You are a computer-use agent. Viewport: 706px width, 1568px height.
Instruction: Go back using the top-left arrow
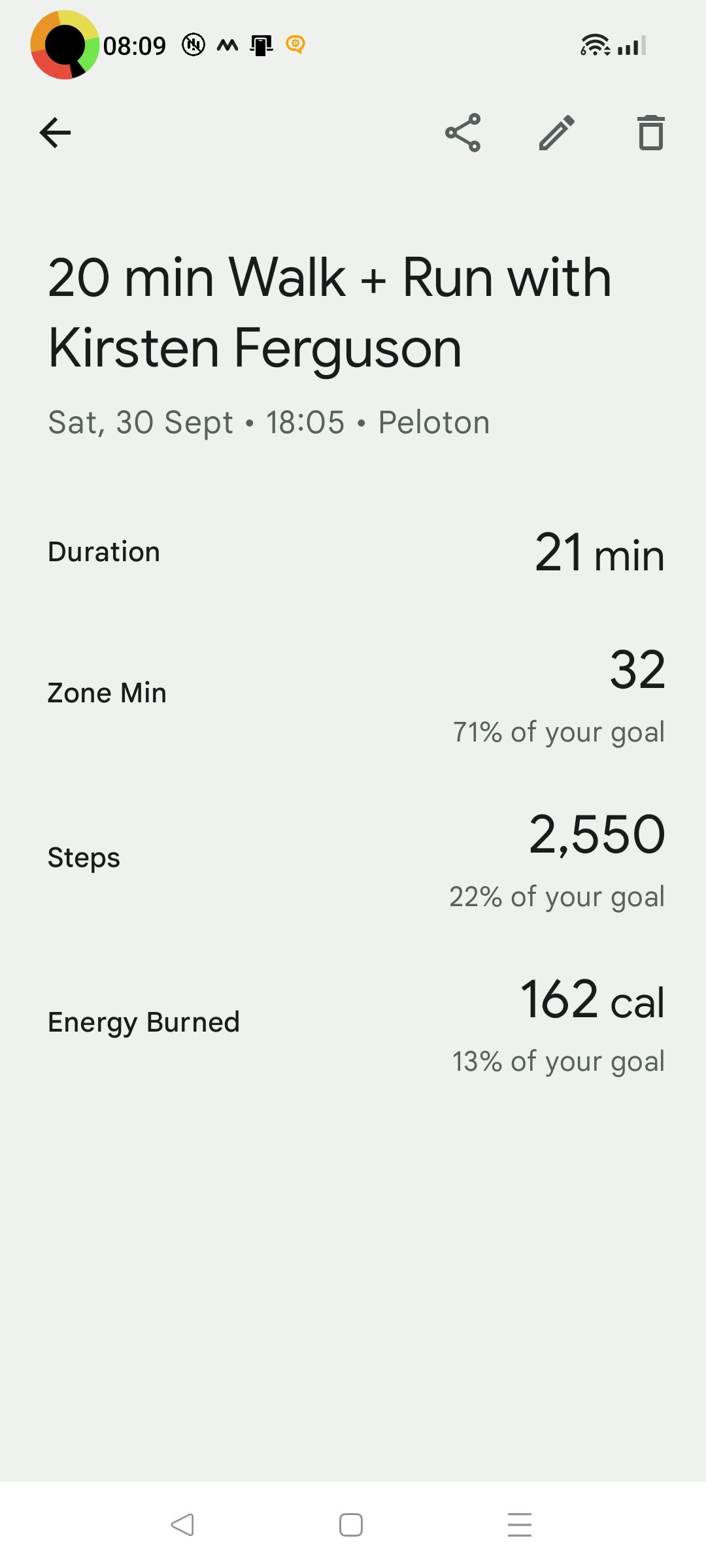55,133
